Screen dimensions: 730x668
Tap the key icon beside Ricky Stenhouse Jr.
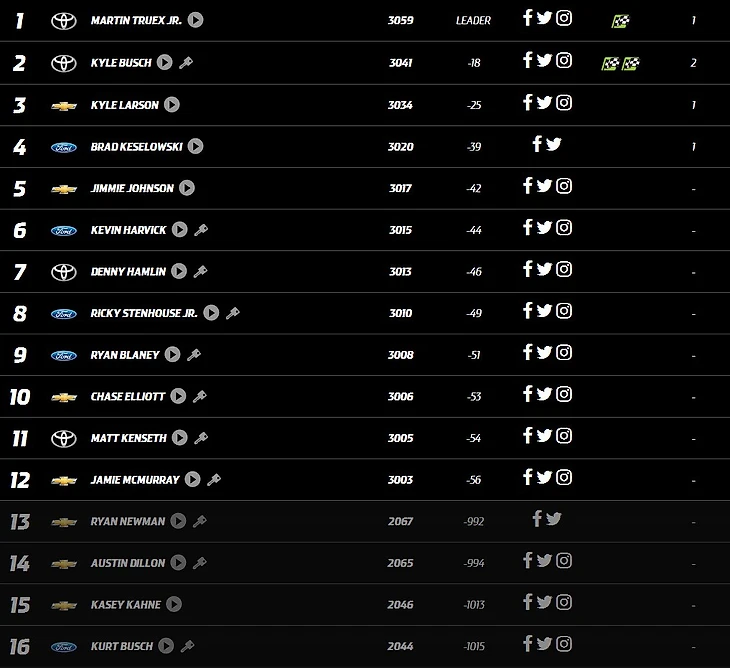(x=233, y=313)
